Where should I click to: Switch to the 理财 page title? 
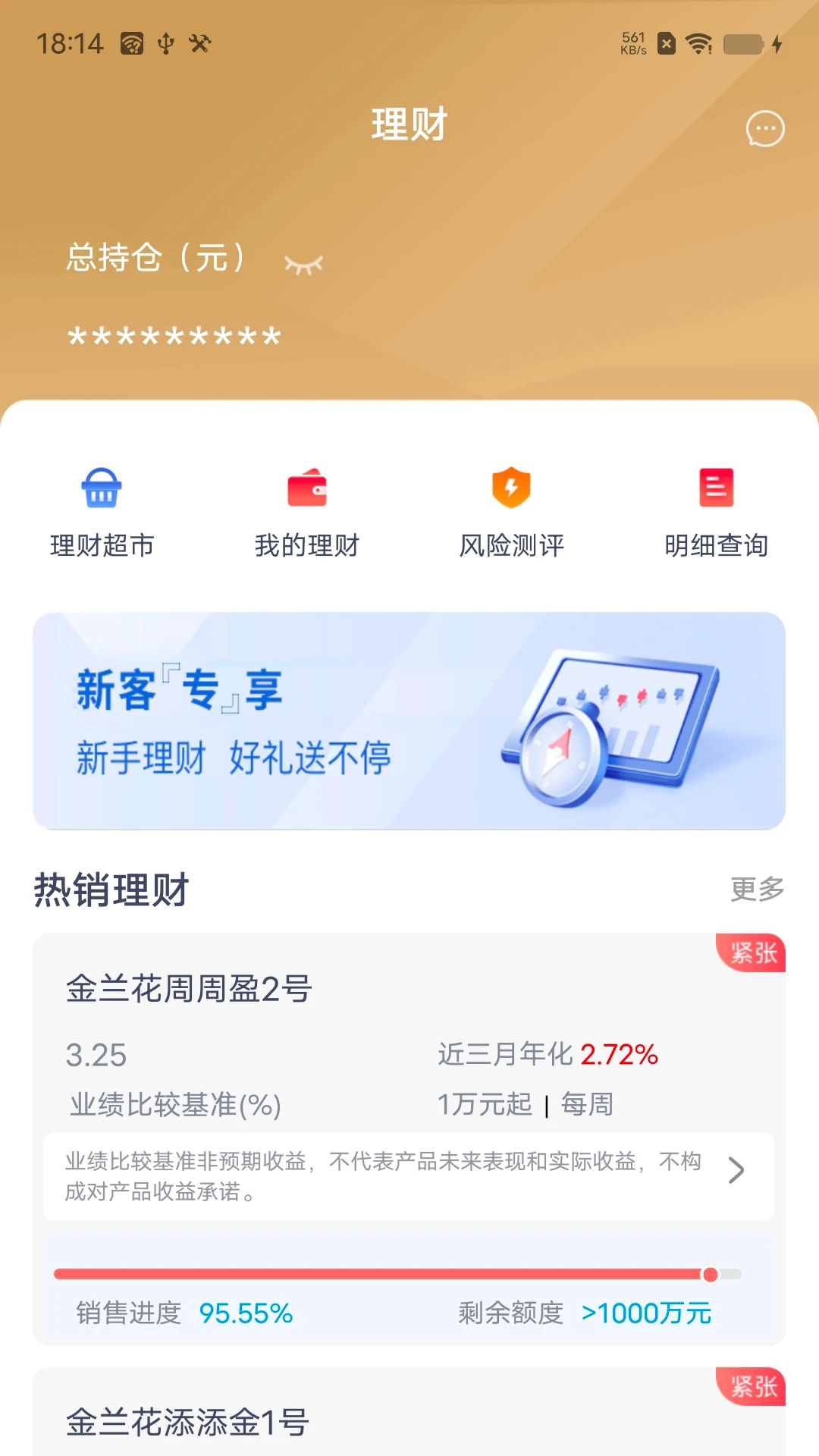(x=409, y=125)
